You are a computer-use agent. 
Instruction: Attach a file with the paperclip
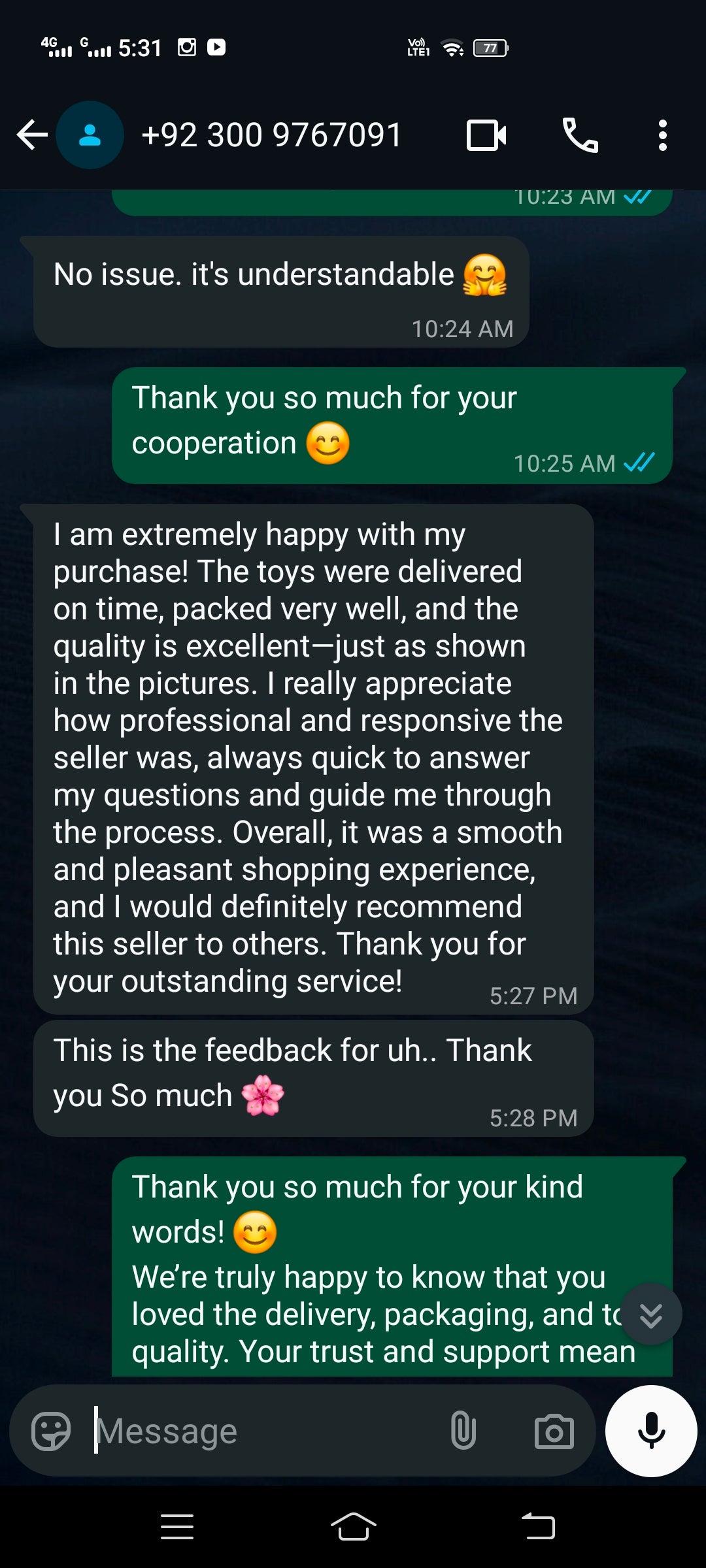tap(463, 1431)
